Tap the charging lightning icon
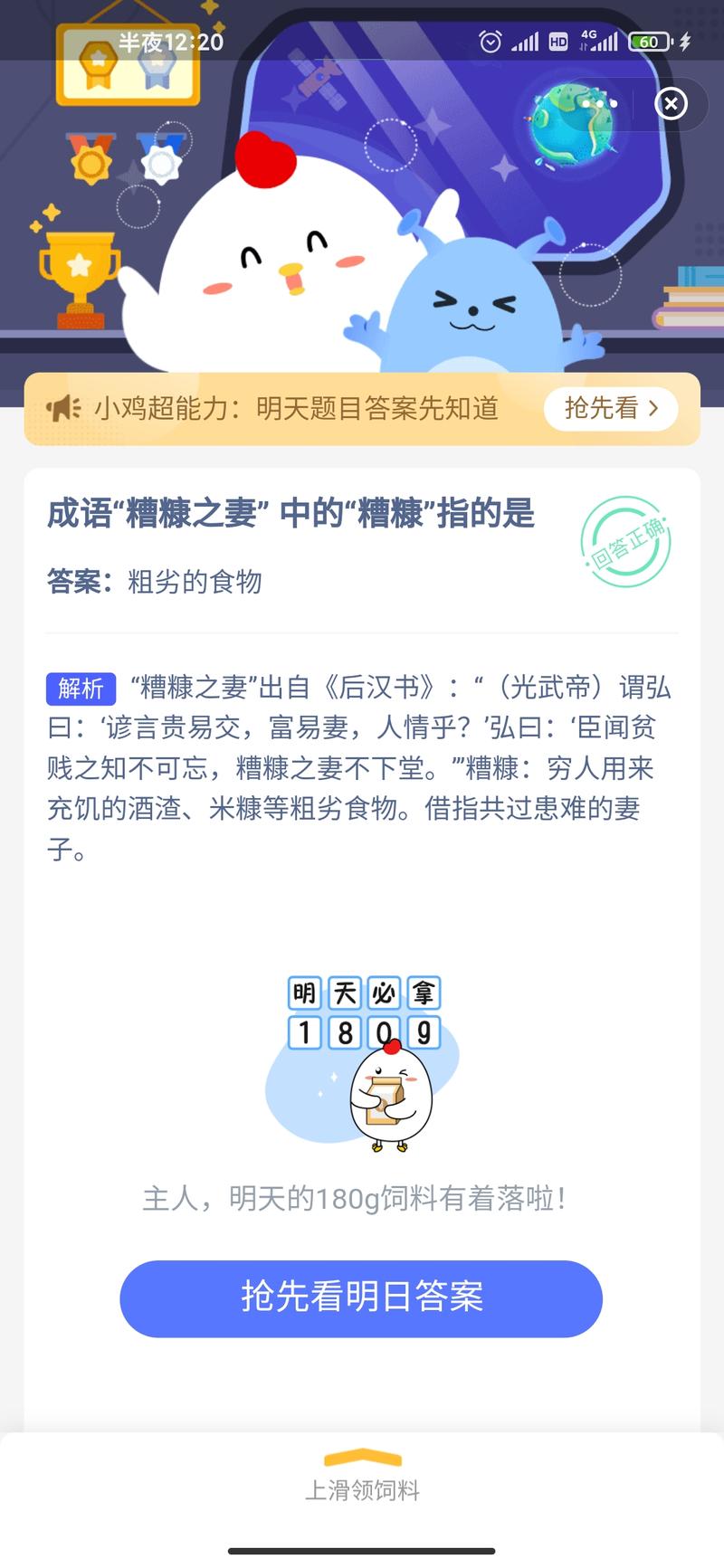The image size is (724, 1568). click(683, 42)
